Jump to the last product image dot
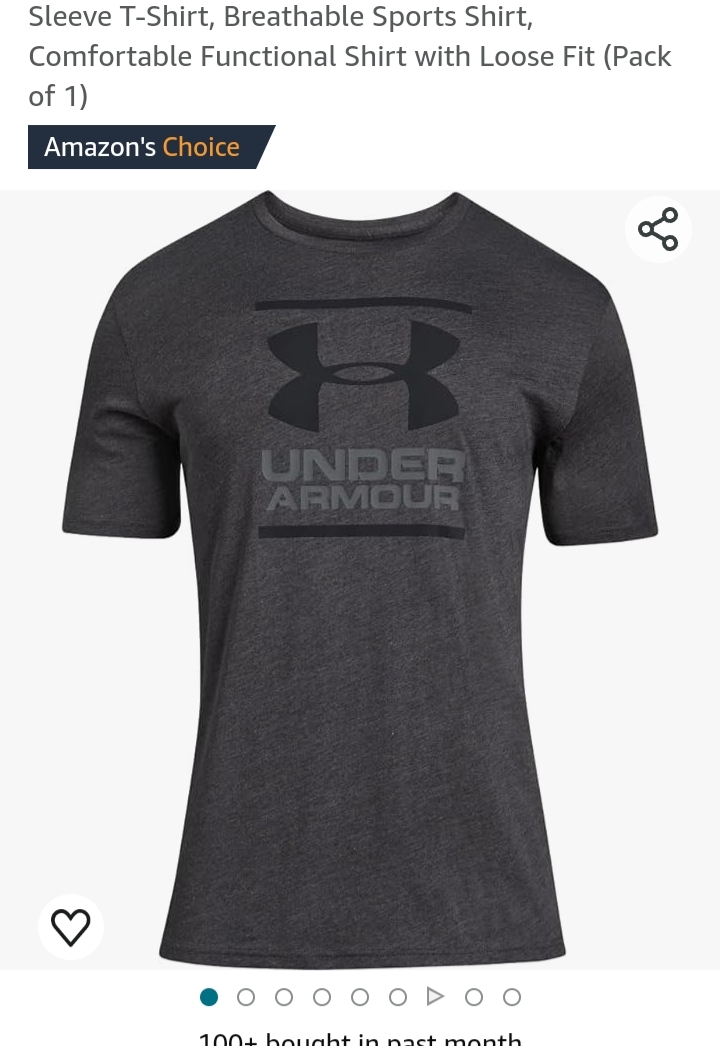 click(512, 997)
